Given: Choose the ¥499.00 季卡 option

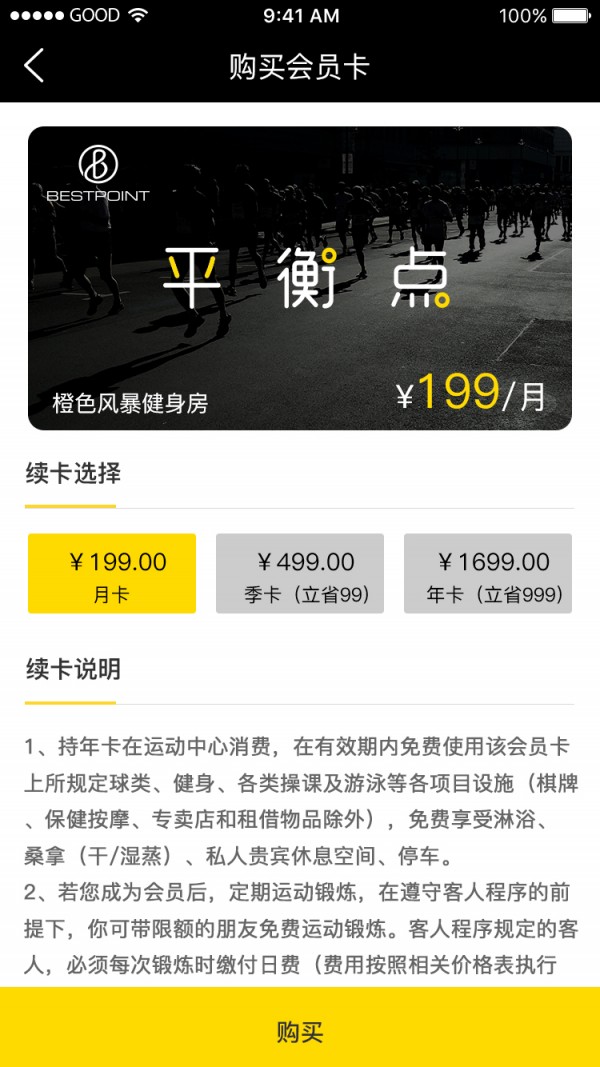Looking at the screenshot, I should [300, 573].
